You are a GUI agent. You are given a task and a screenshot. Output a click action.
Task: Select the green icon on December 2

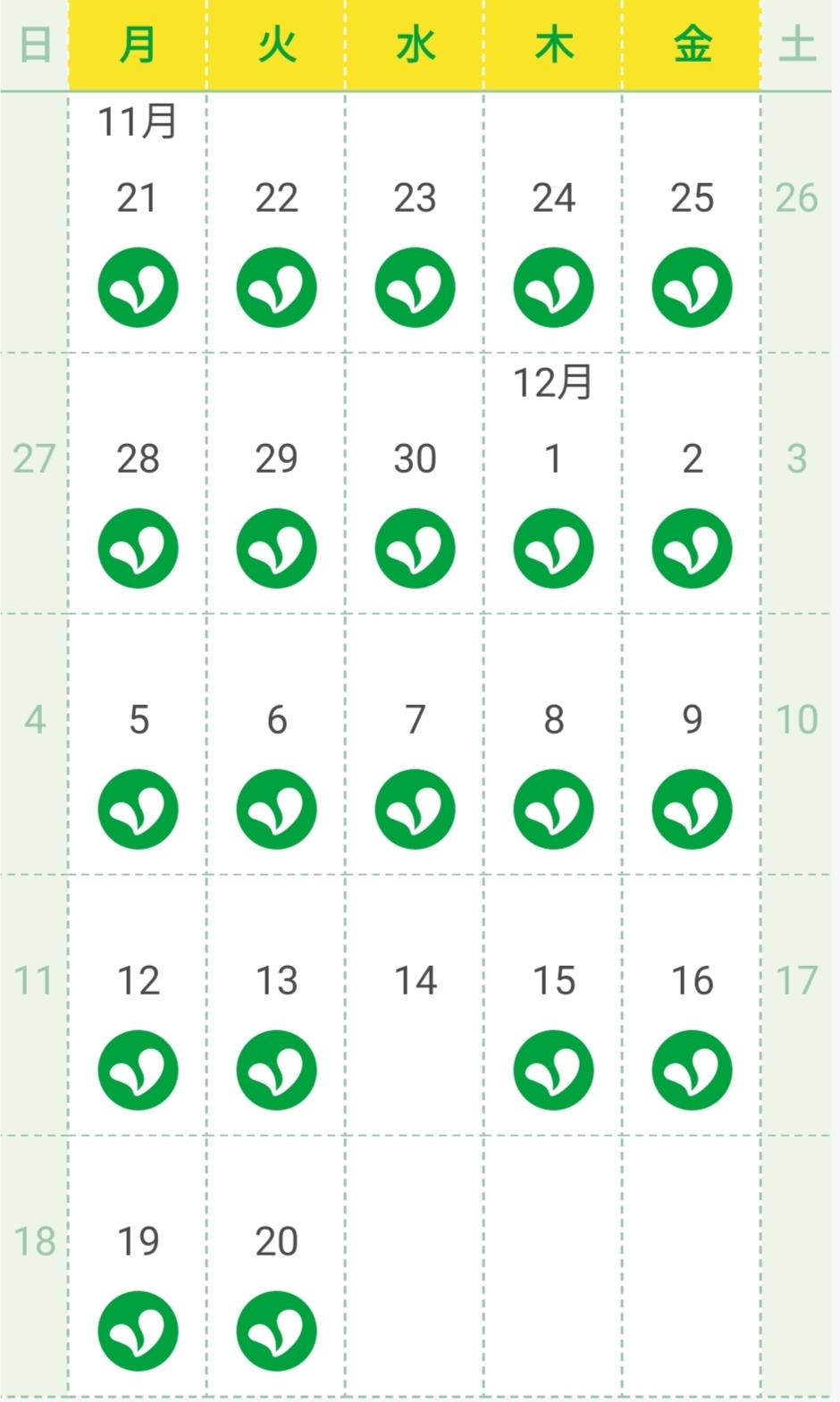(692, 549)
